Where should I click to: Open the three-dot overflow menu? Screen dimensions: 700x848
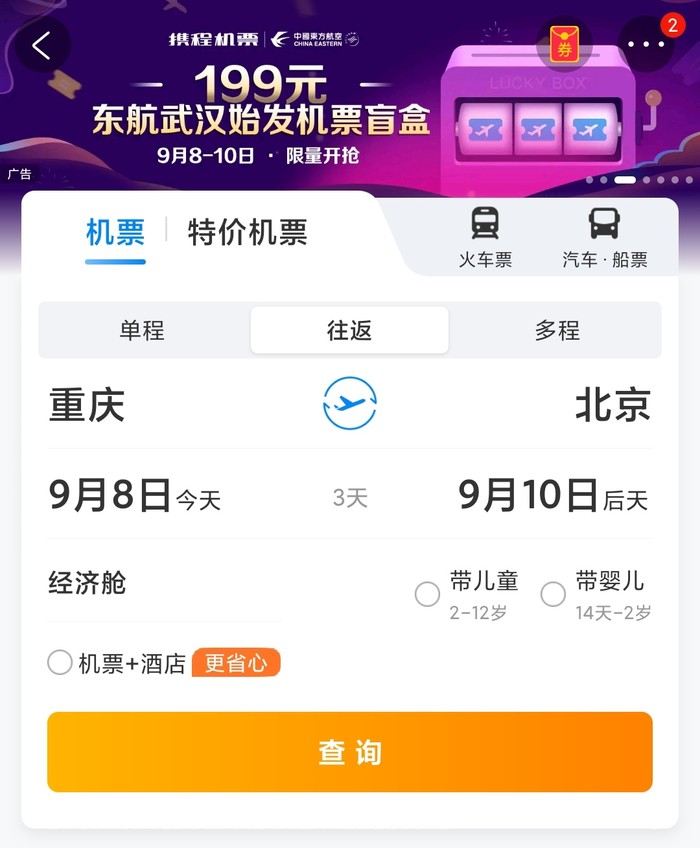645,46
